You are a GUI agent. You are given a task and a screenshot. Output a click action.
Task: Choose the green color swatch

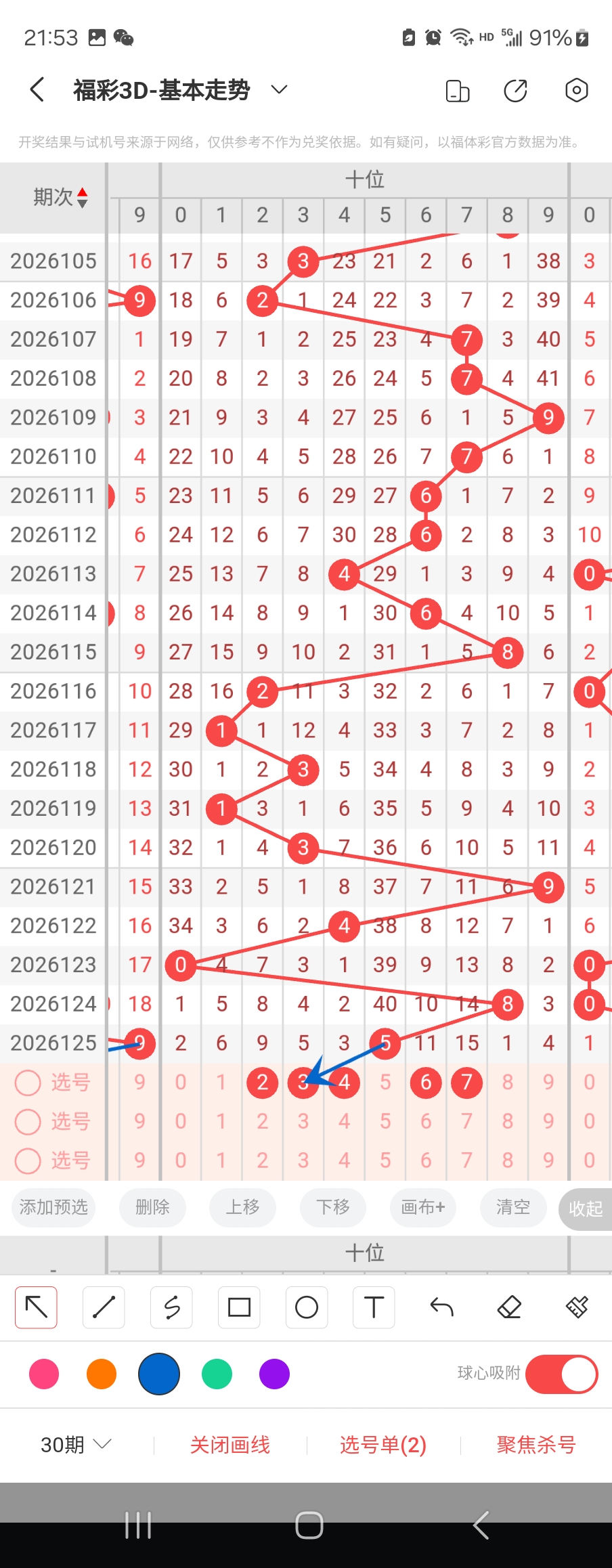(x=217, y=1374)
